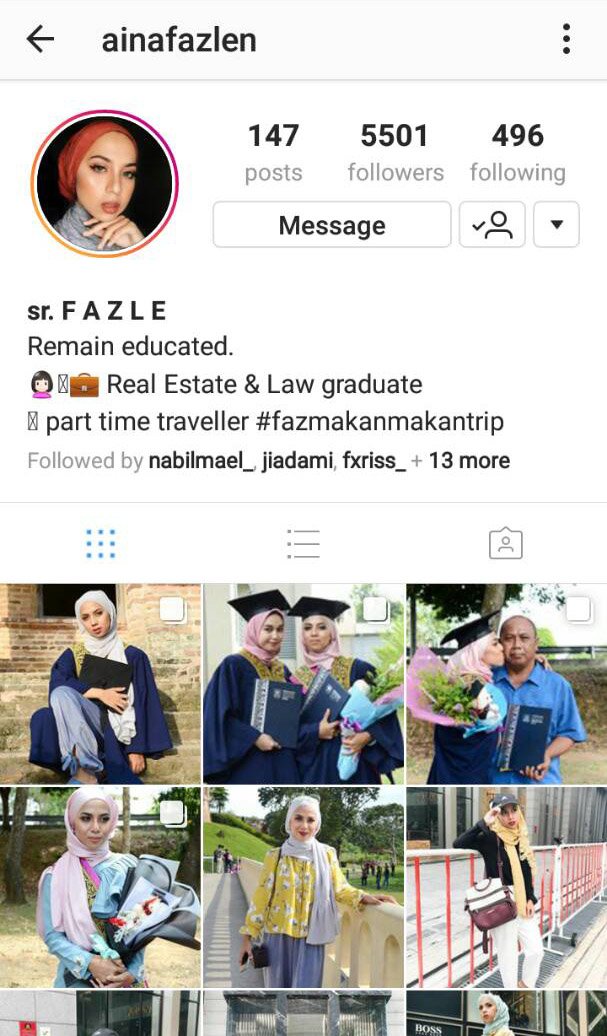The width and height of the screenshot is (607, 1036).
Task: Open the following status button
Action: tap(492, 225)
